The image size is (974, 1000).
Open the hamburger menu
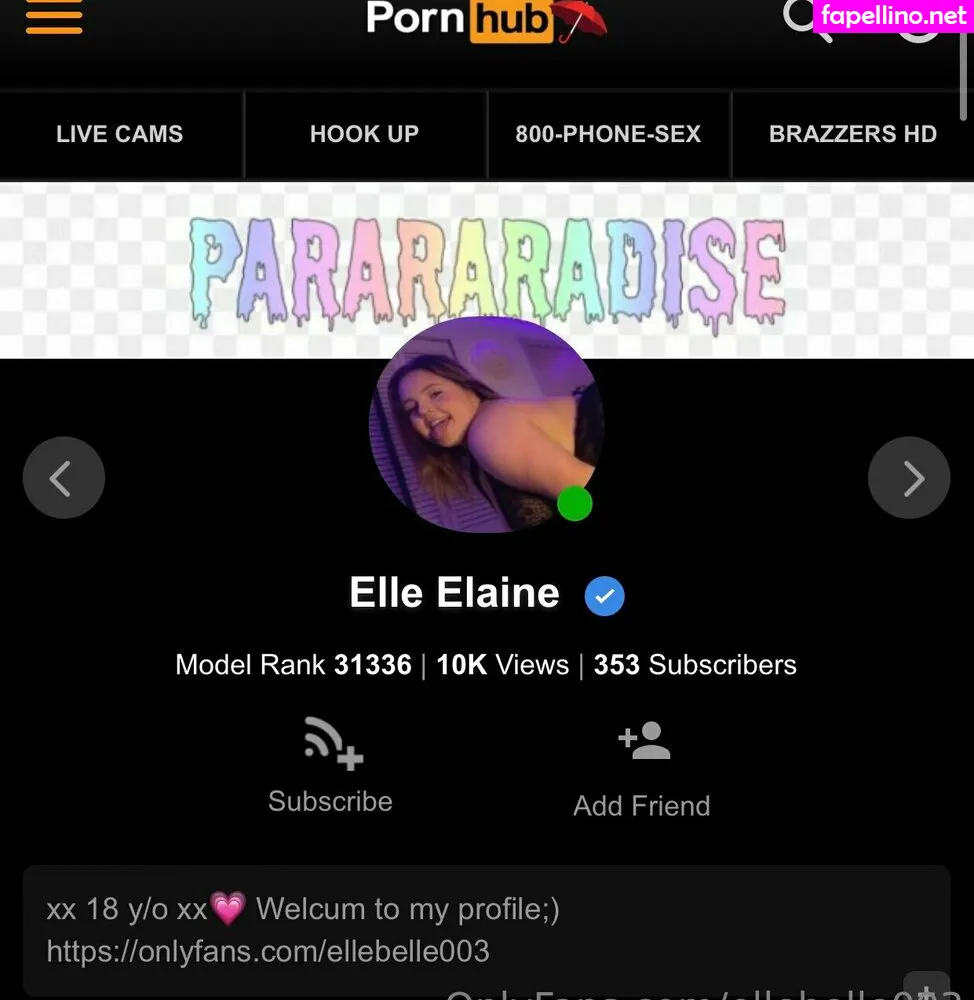coord(54,17)
